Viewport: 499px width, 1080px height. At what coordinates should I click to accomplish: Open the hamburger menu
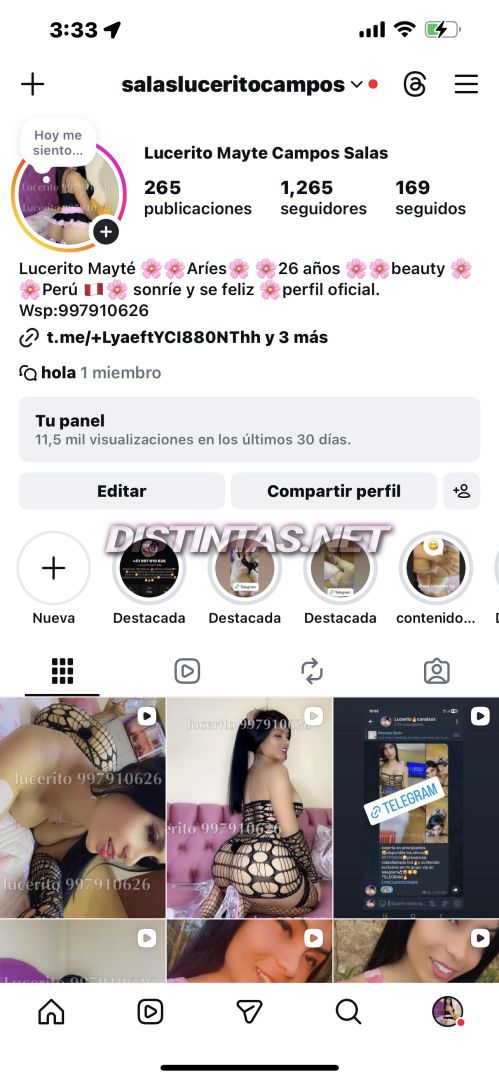pyautogui.click(x=467, y=85)
